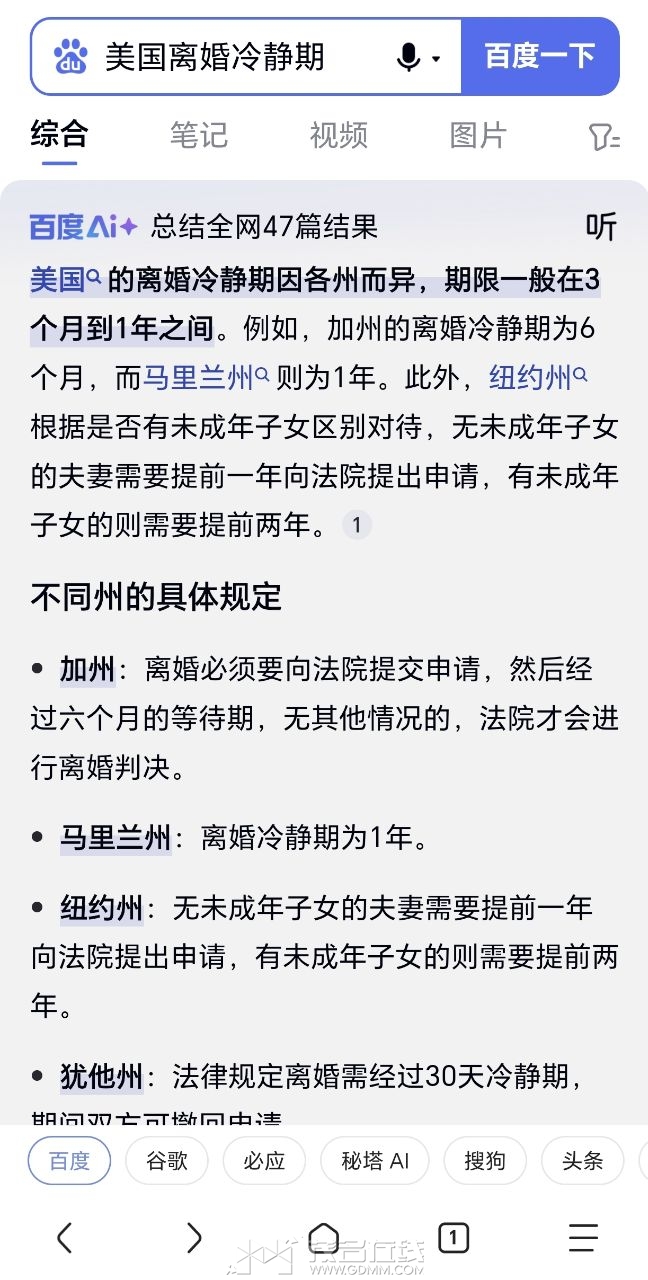Go back to the previous page
Screen dimensions: 648x1280
65,1238
